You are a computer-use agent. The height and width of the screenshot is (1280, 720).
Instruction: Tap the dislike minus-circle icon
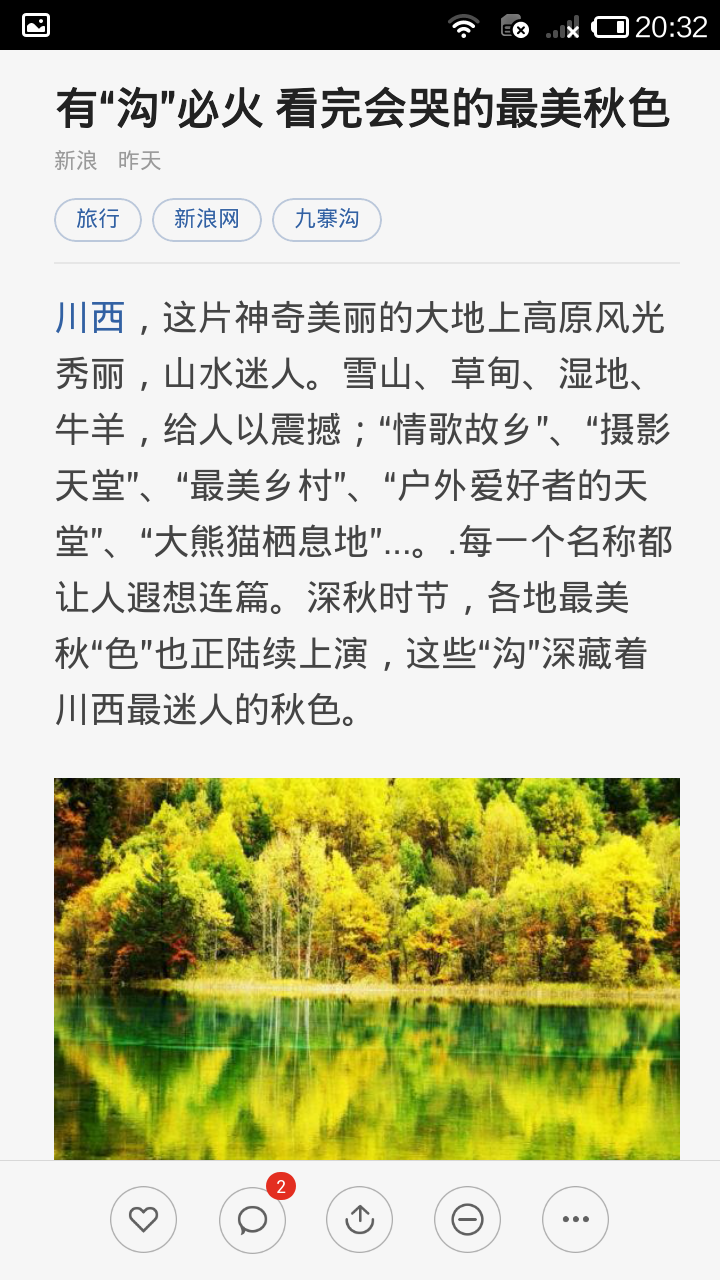[467, 1219]
